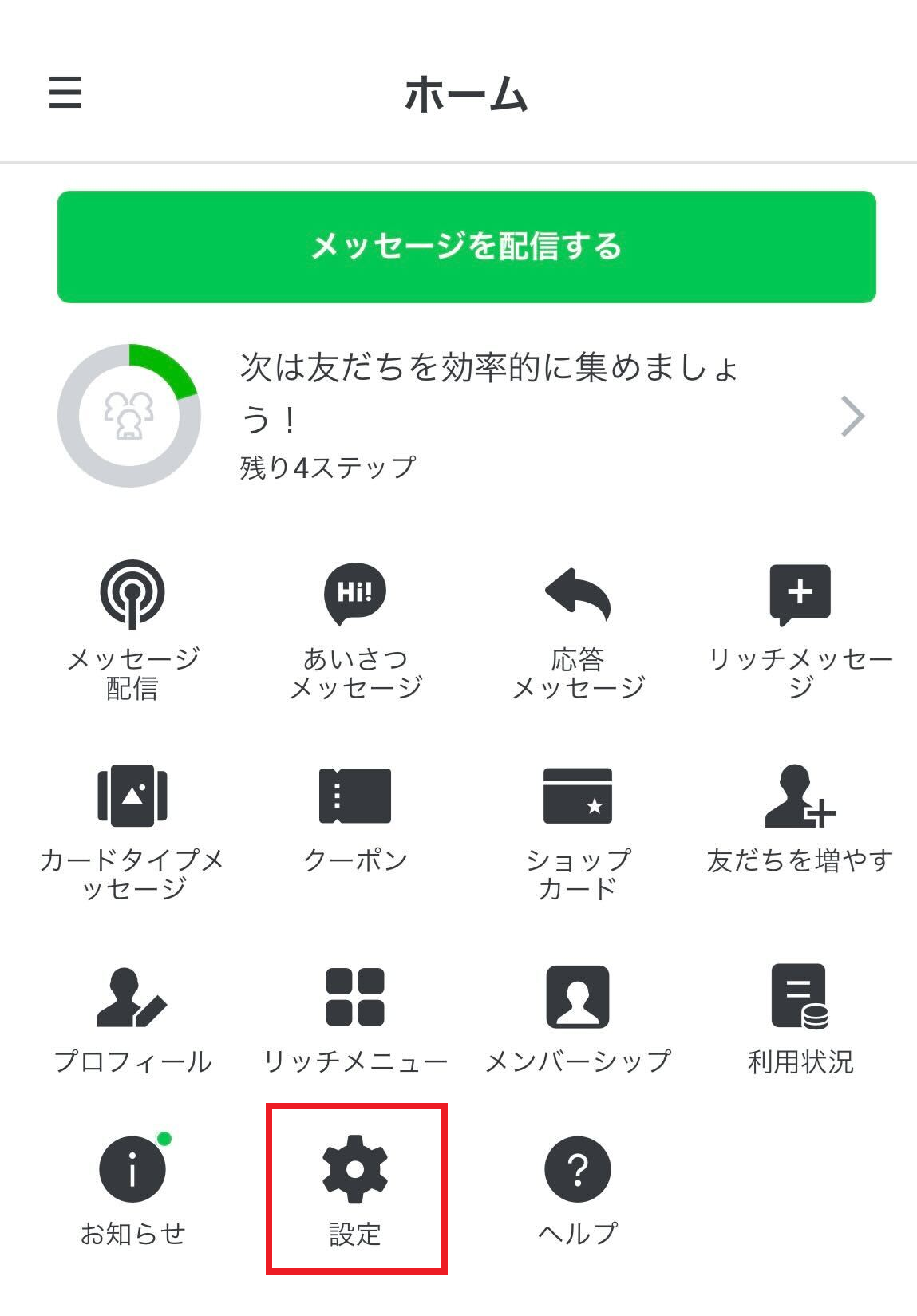Viewport: 917px width, 1316px height.
Task: Tap the メッセージを配信する button
Action: point(466,247)
